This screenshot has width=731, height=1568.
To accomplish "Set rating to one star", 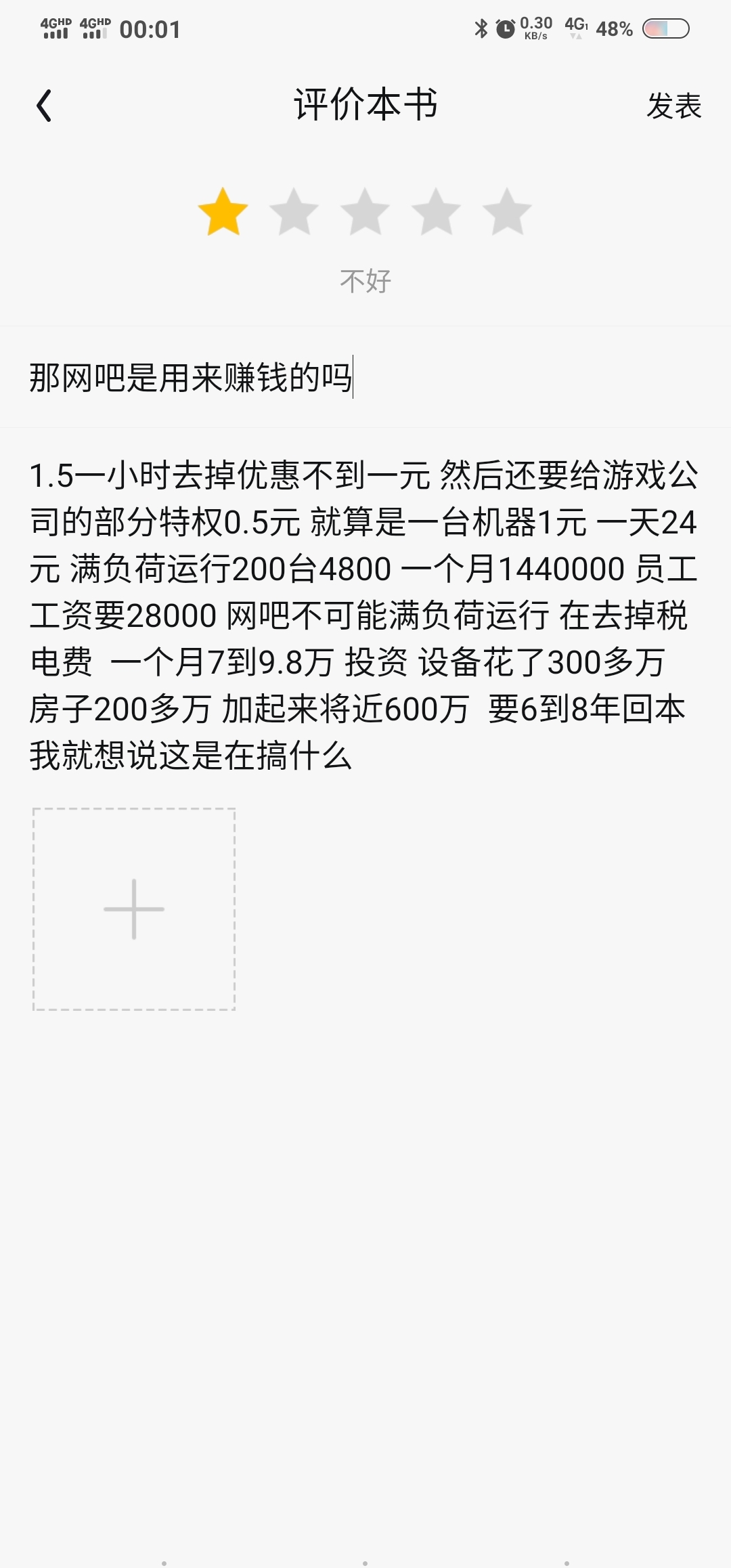I will pos(223,212).
